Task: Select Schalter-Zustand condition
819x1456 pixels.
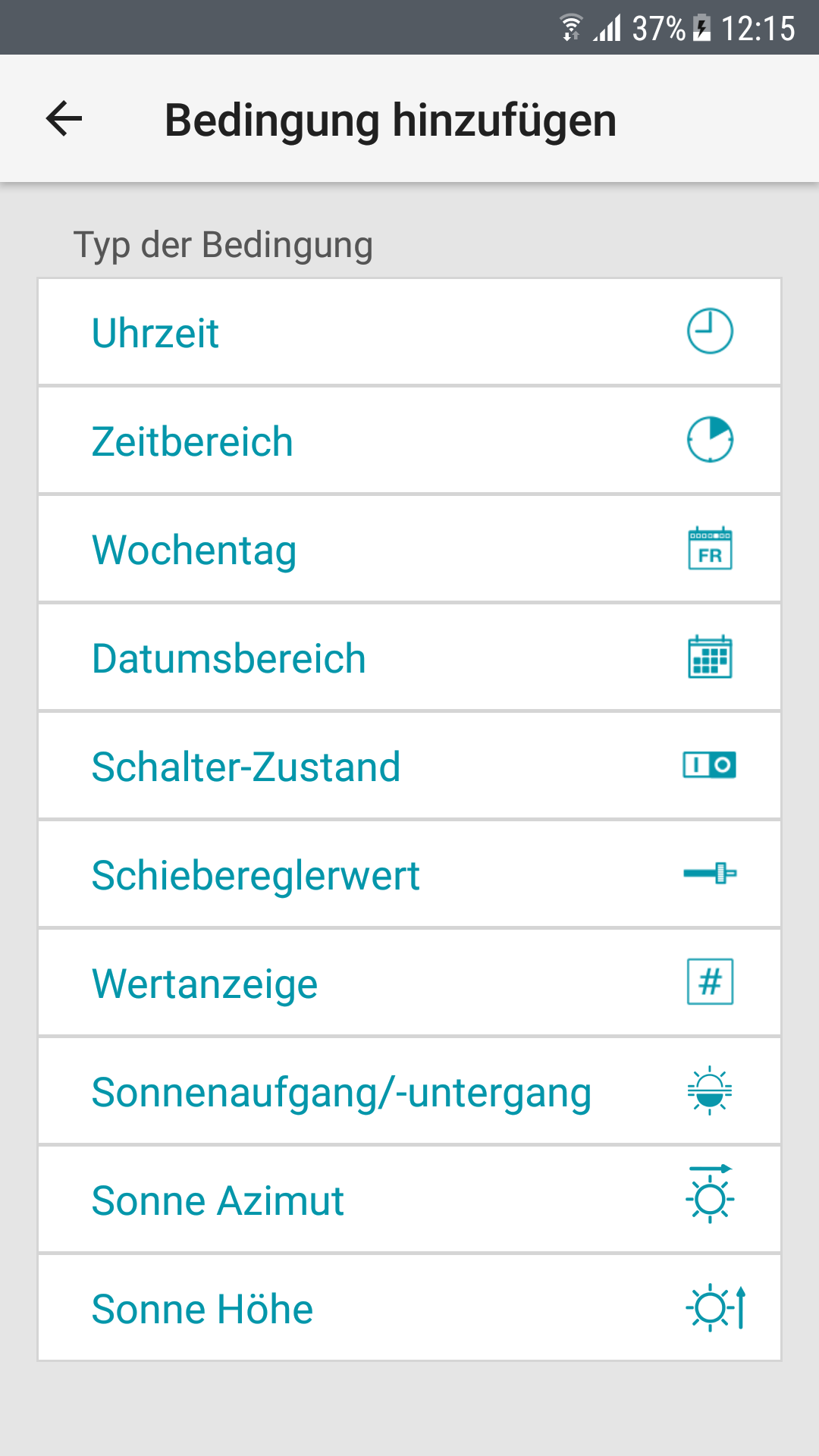Action: [409, 766]
